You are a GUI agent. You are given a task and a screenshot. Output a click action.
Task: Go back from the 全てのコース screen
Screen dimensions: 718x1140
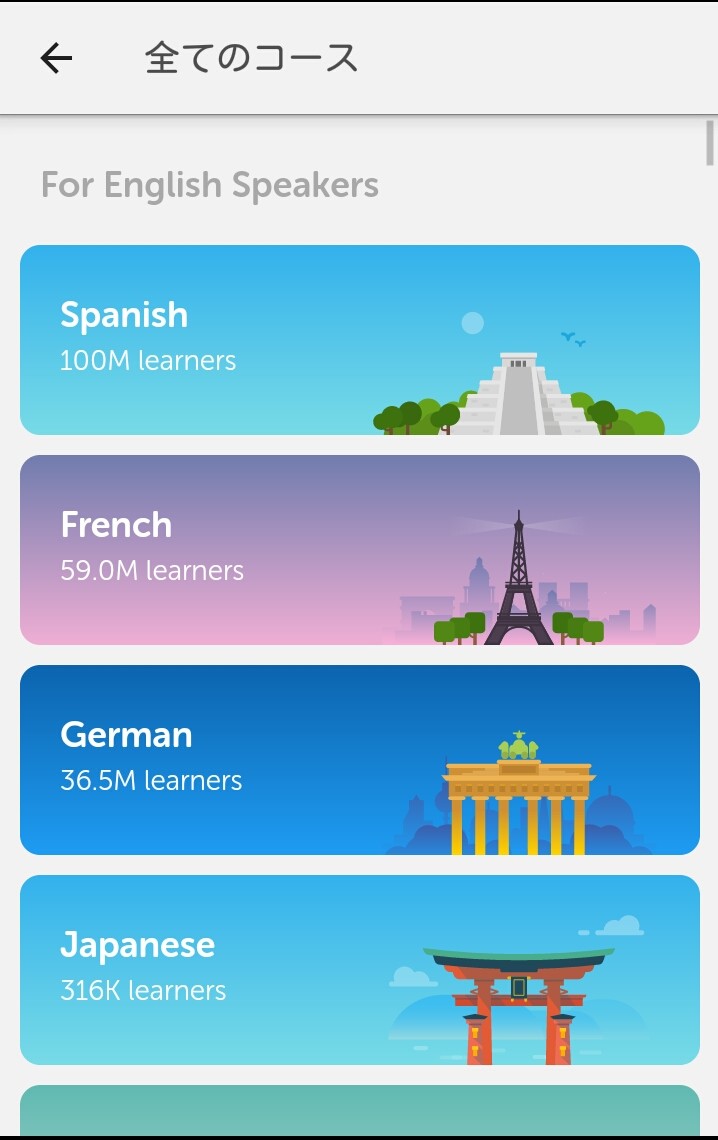(x=56, y=58)
